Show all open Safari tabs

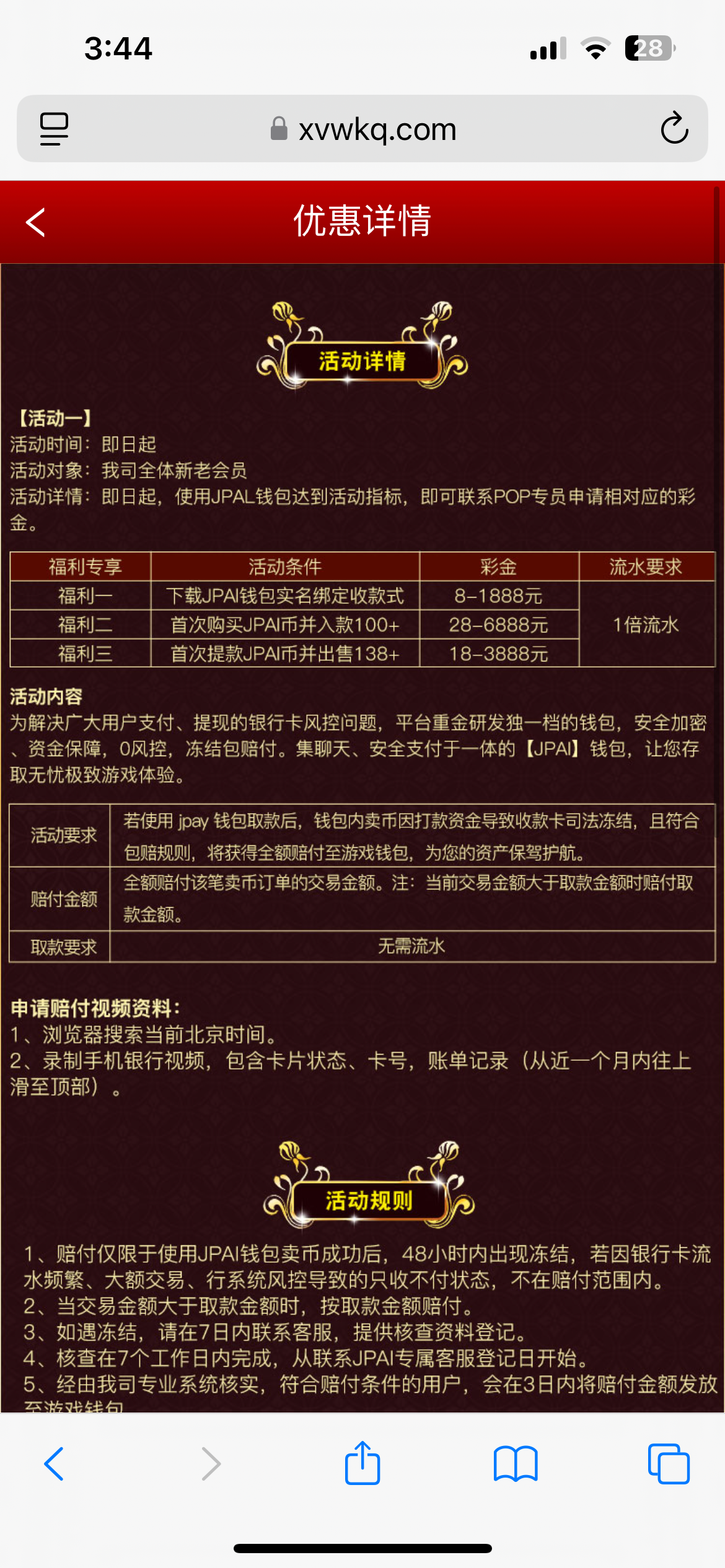(669, 1464)
